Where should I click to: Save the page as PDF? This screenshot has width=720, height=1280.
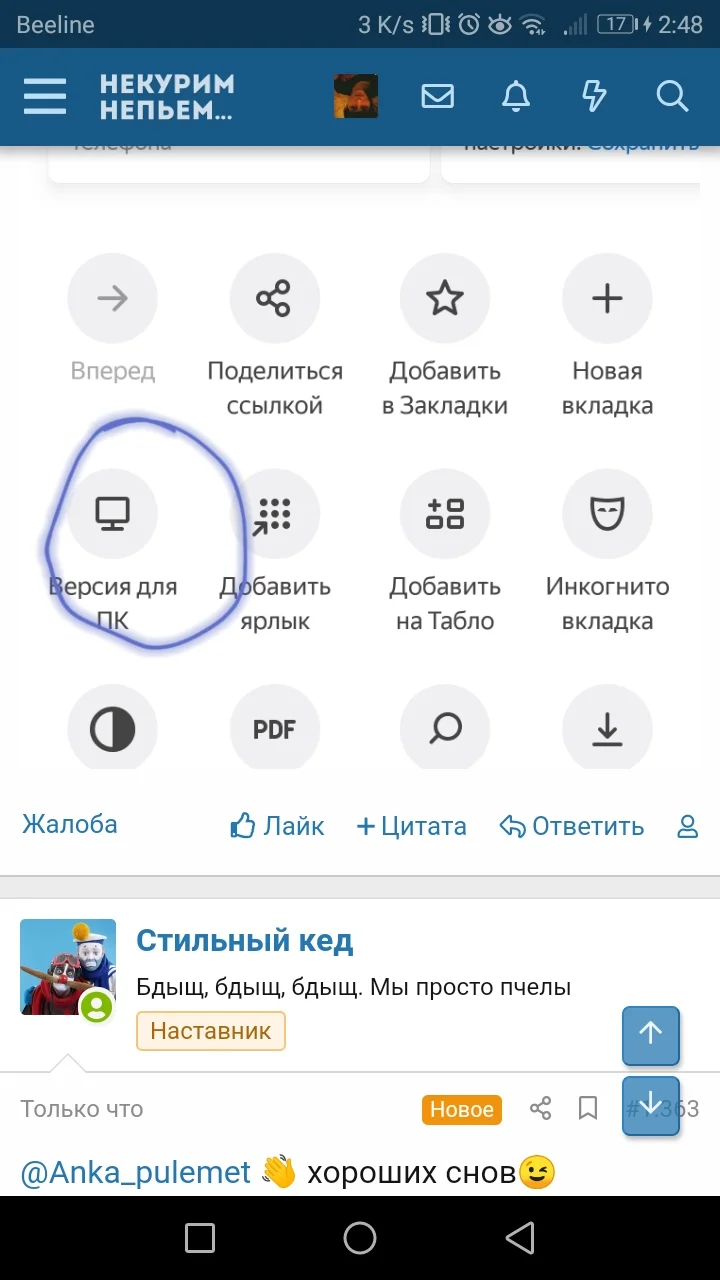[x=275, y=729]
